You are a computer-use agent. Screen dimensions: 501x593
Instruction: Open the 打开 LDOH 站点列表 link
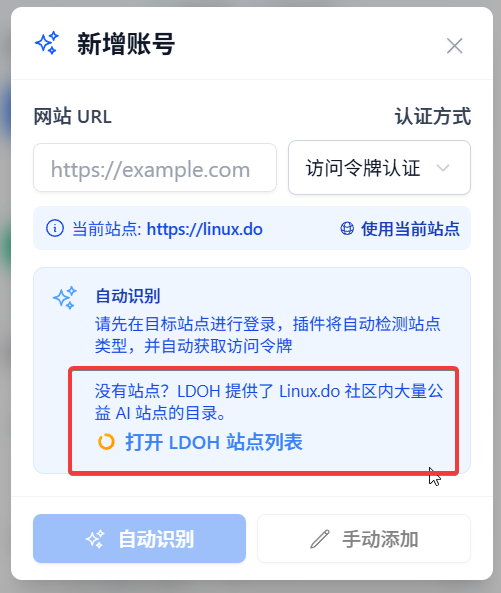(200, 442)
